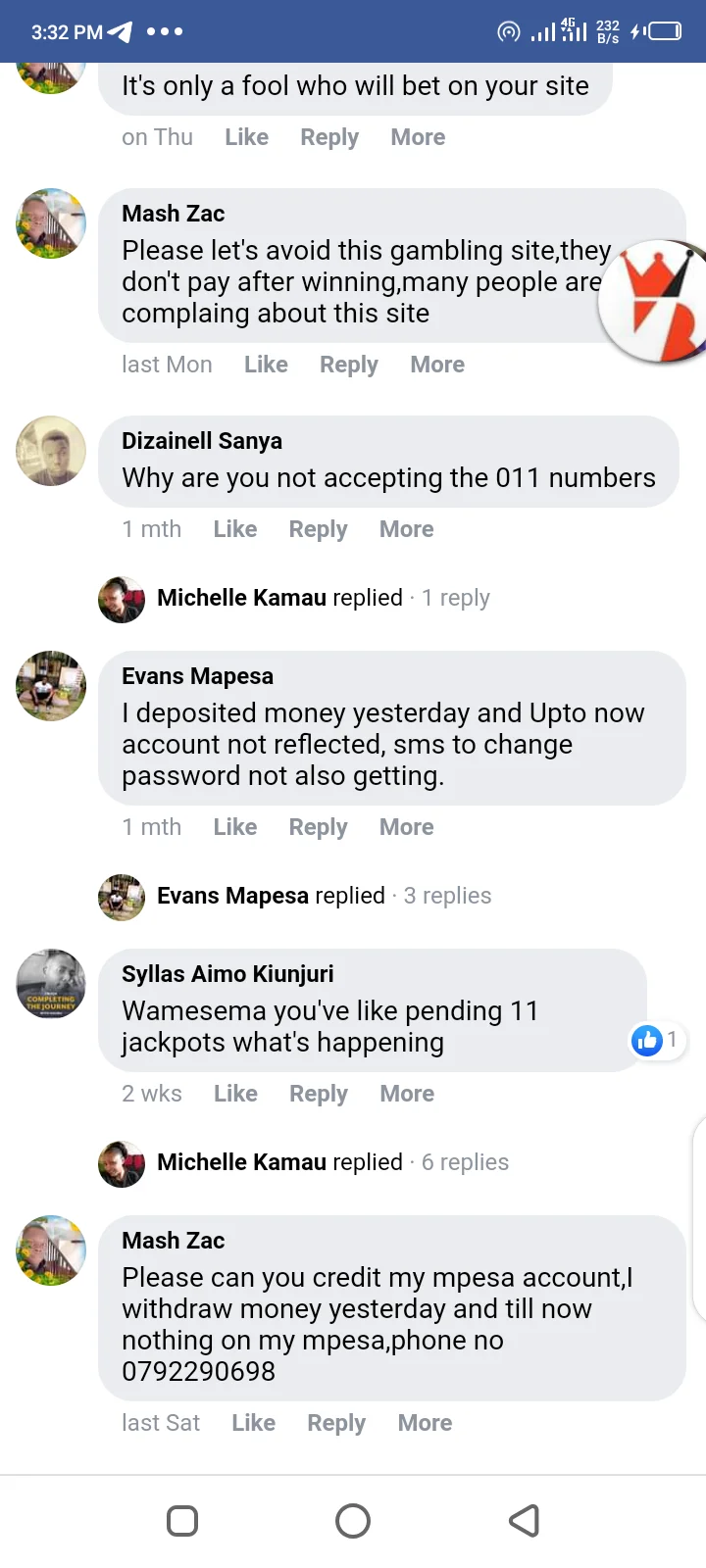The height and width of the screenshot is (1568, 706).
Task: Open Dizainell Sanya's profile name
Action: [x=202, y=441]
